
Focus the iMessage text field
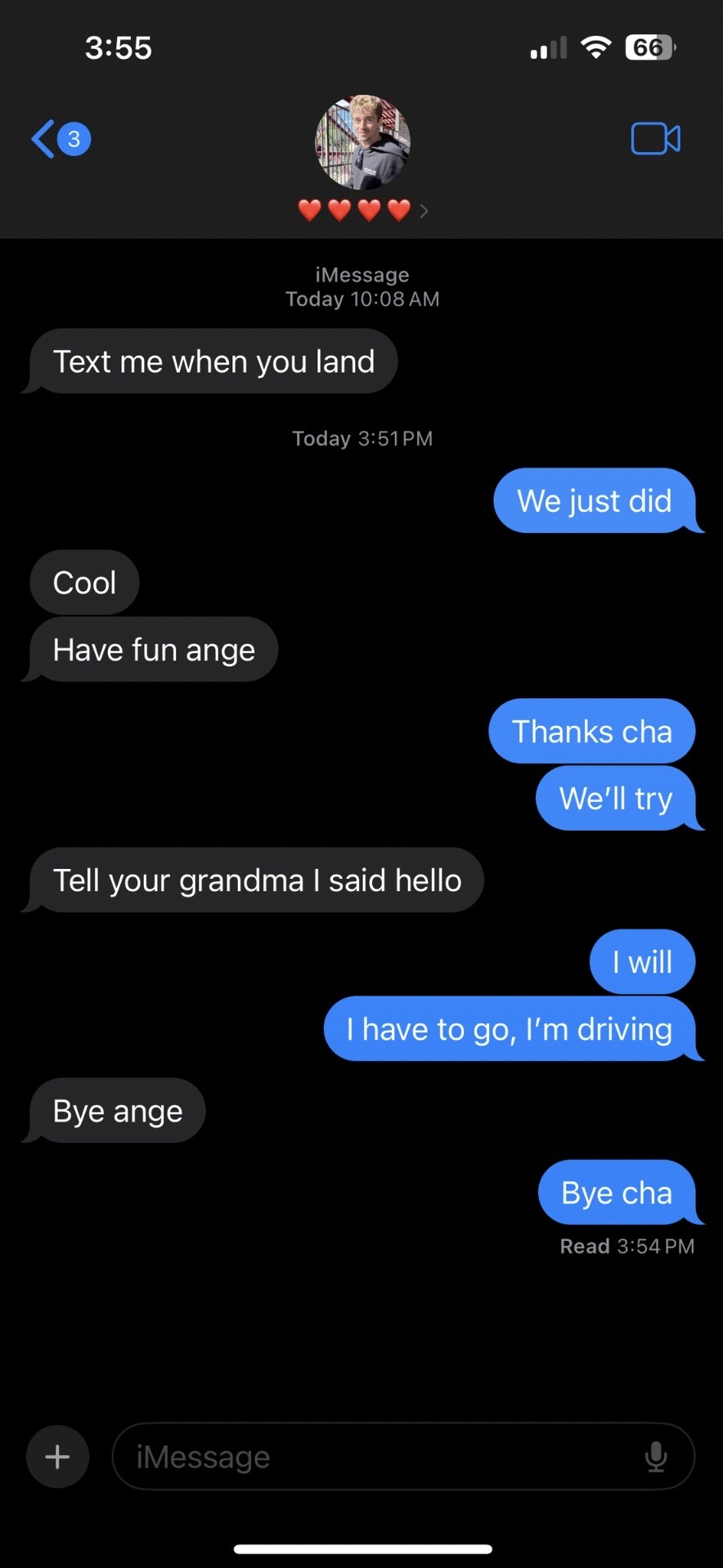[376, 1457]
